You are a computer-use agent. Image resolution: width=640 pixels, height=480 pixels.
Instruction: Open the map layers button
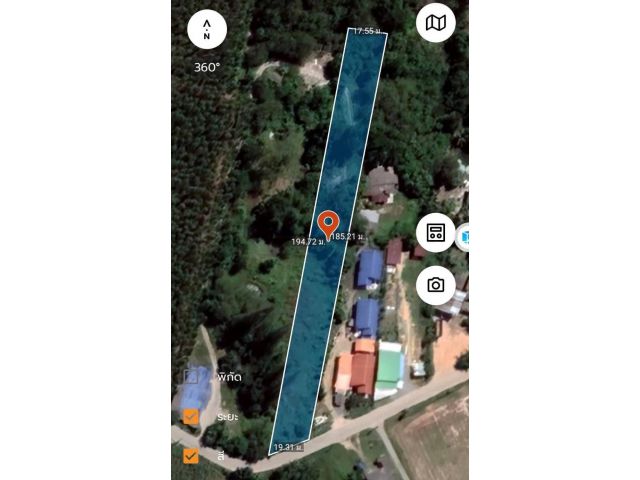[x=435, y=22]
